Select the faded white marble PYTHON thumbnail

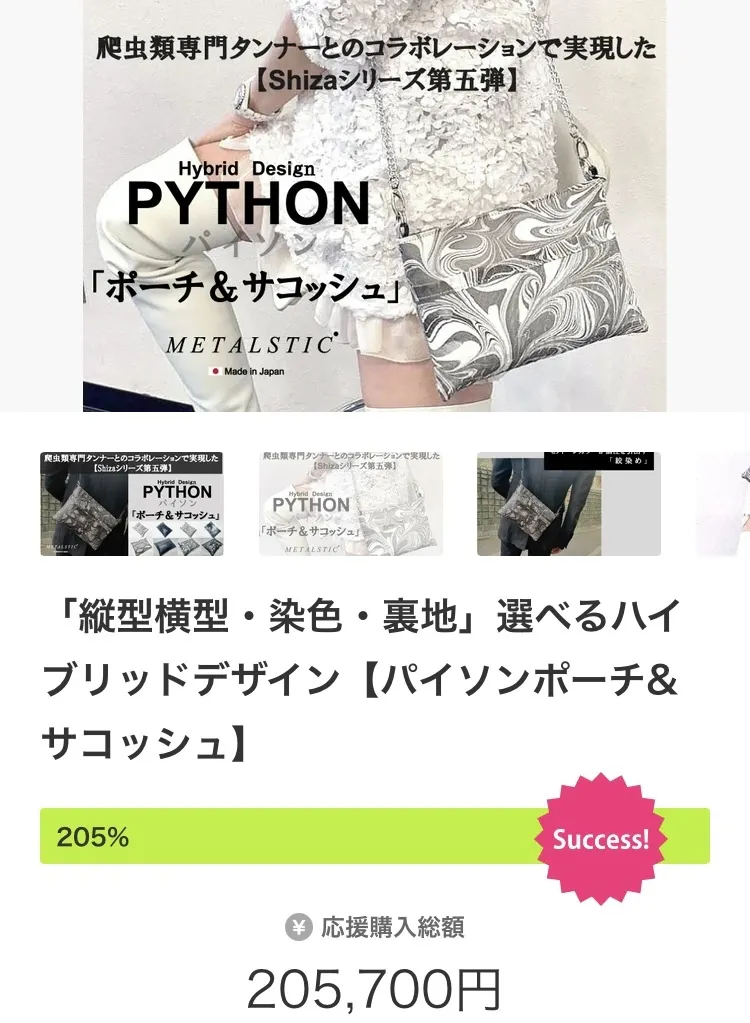pos(351,504)
